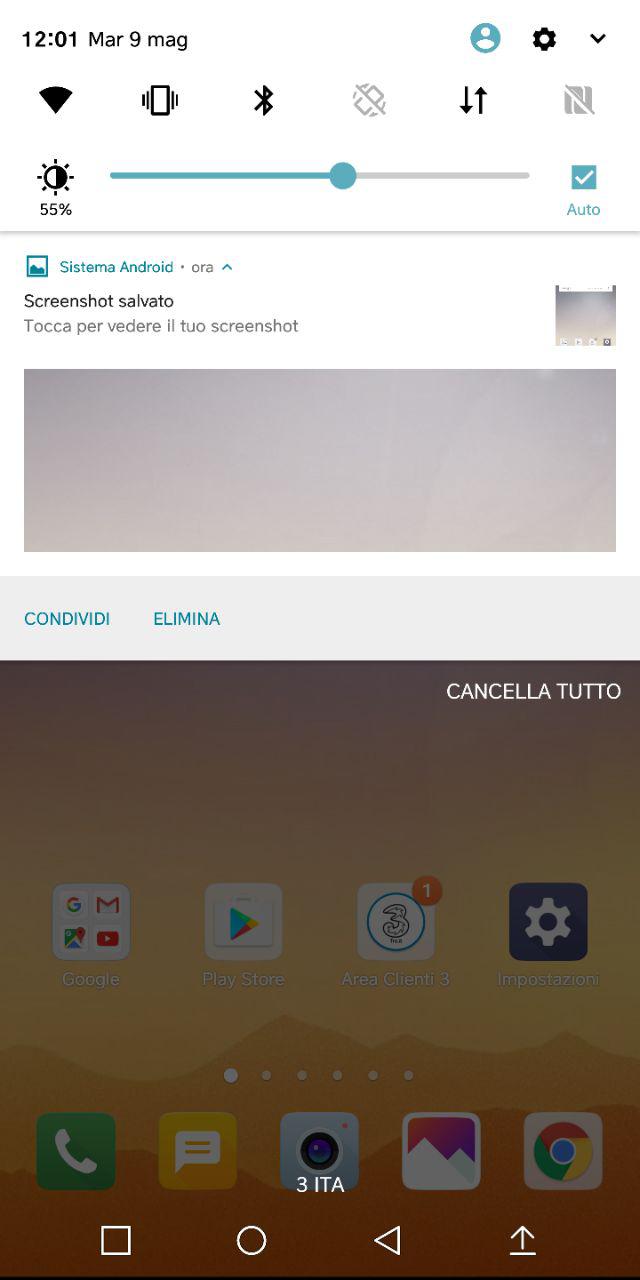Open the user profile icon

coord(485,39)
